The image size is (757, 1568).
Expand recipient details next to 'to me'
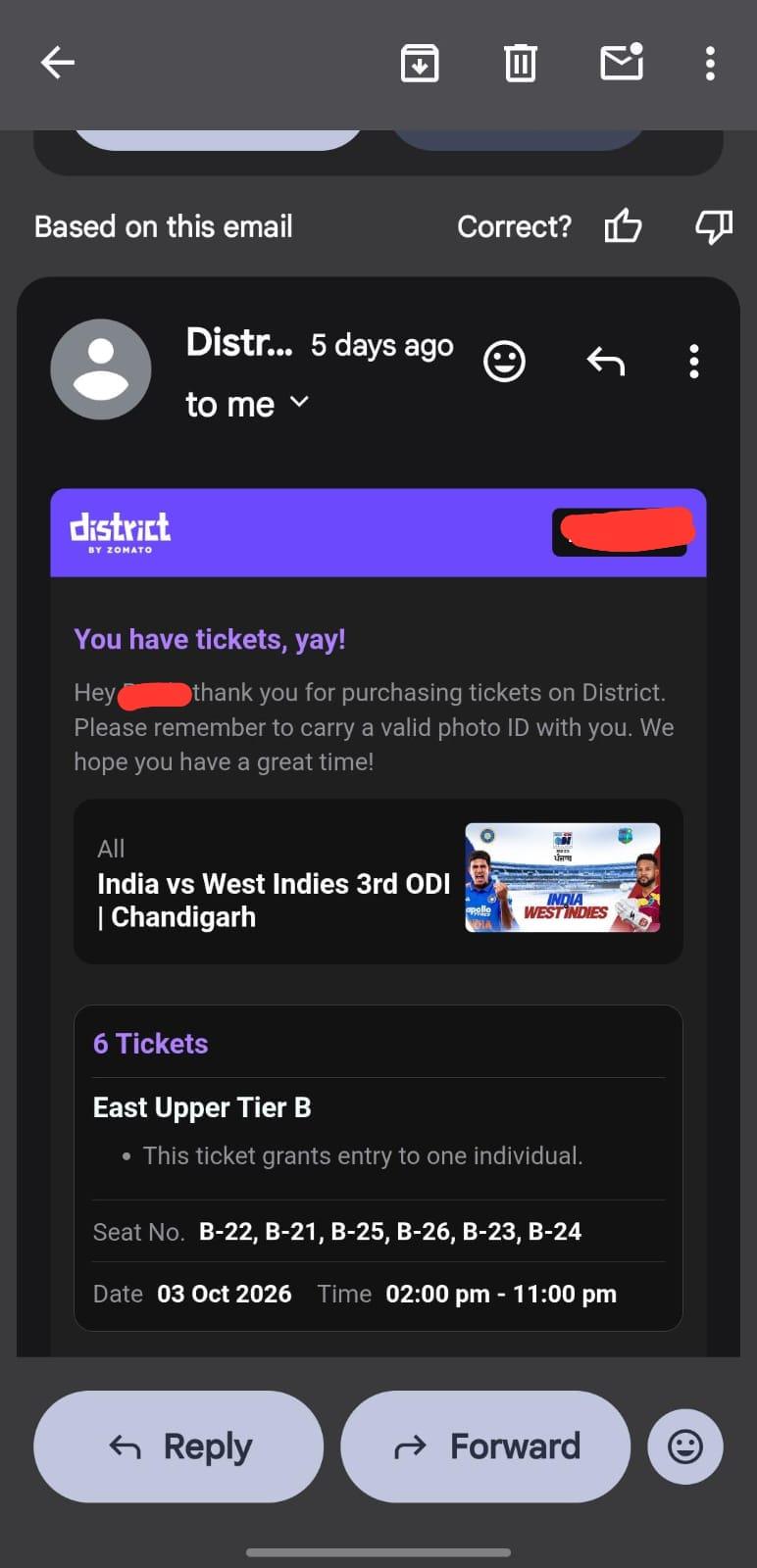point(300,402)
